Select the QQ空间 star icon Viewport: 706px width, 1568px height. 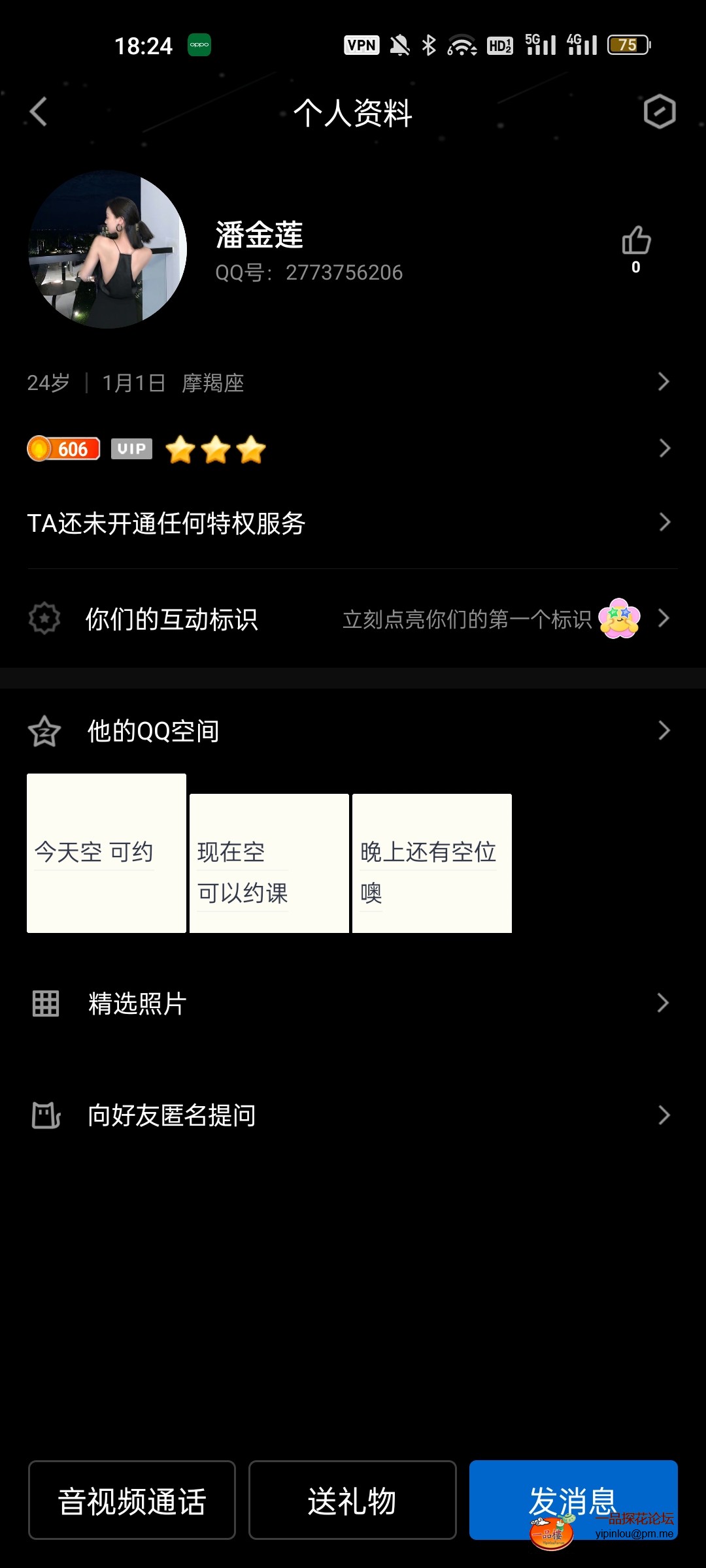(x=43, y=732)
